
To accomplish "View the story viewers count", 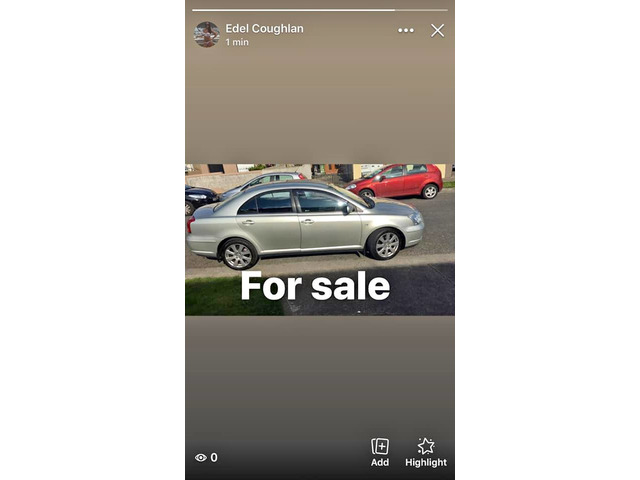I will (206, 458).
